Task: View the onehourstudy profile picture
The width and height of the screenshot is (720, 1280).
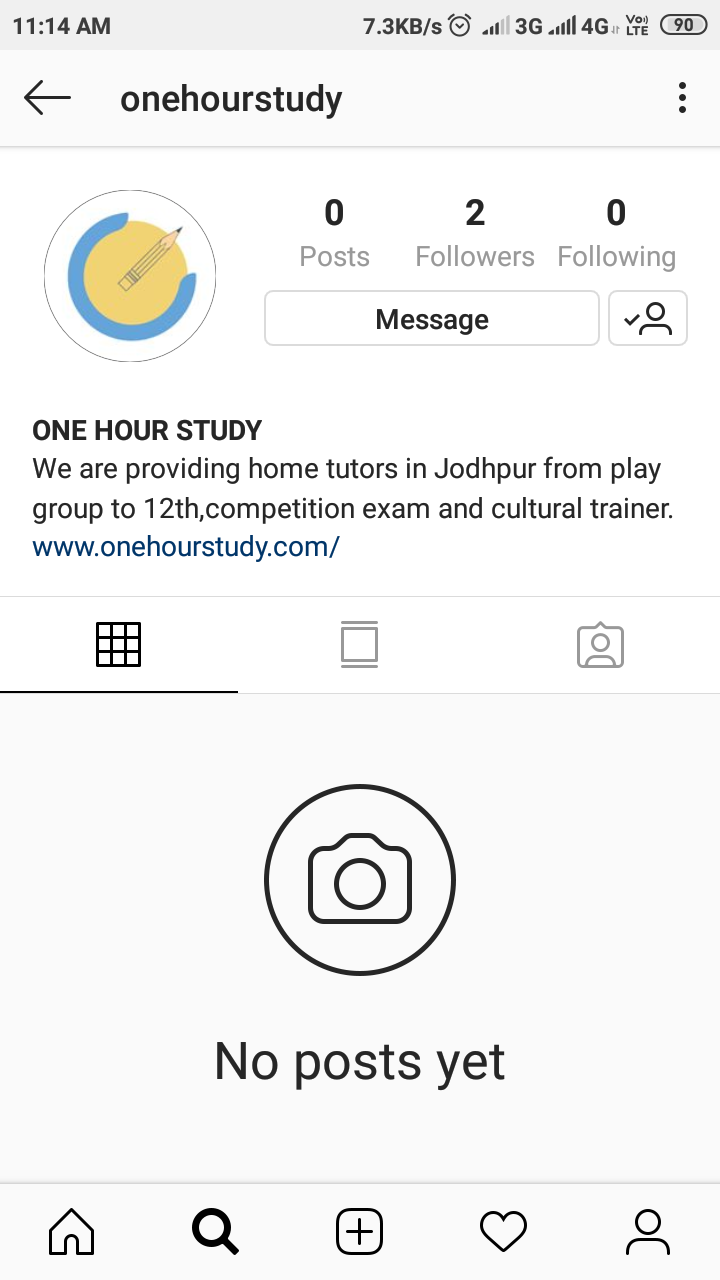Action: pos(130,276)
